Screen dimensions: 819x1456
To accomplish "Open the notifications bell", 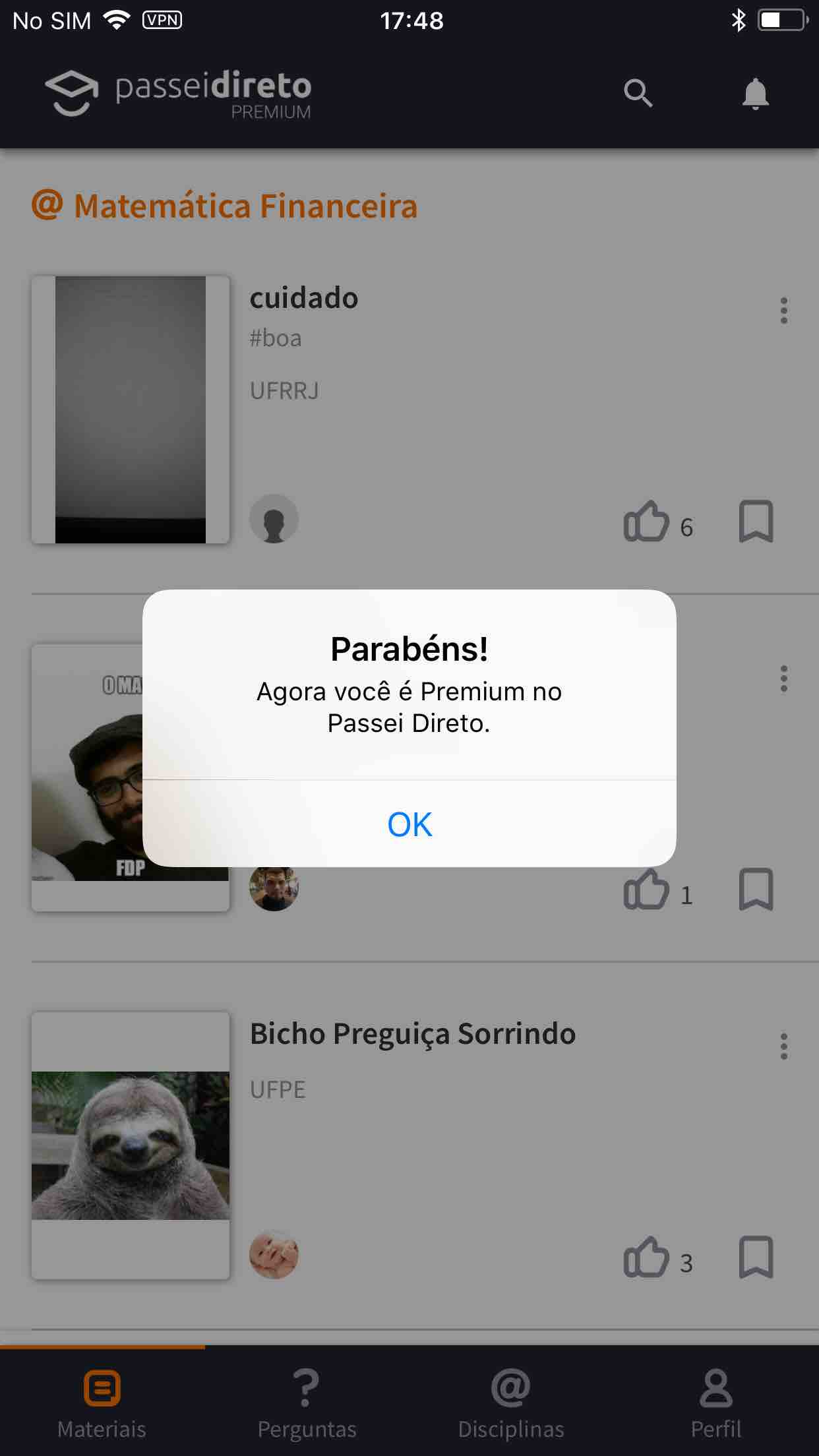I will (x=756, y=93).
